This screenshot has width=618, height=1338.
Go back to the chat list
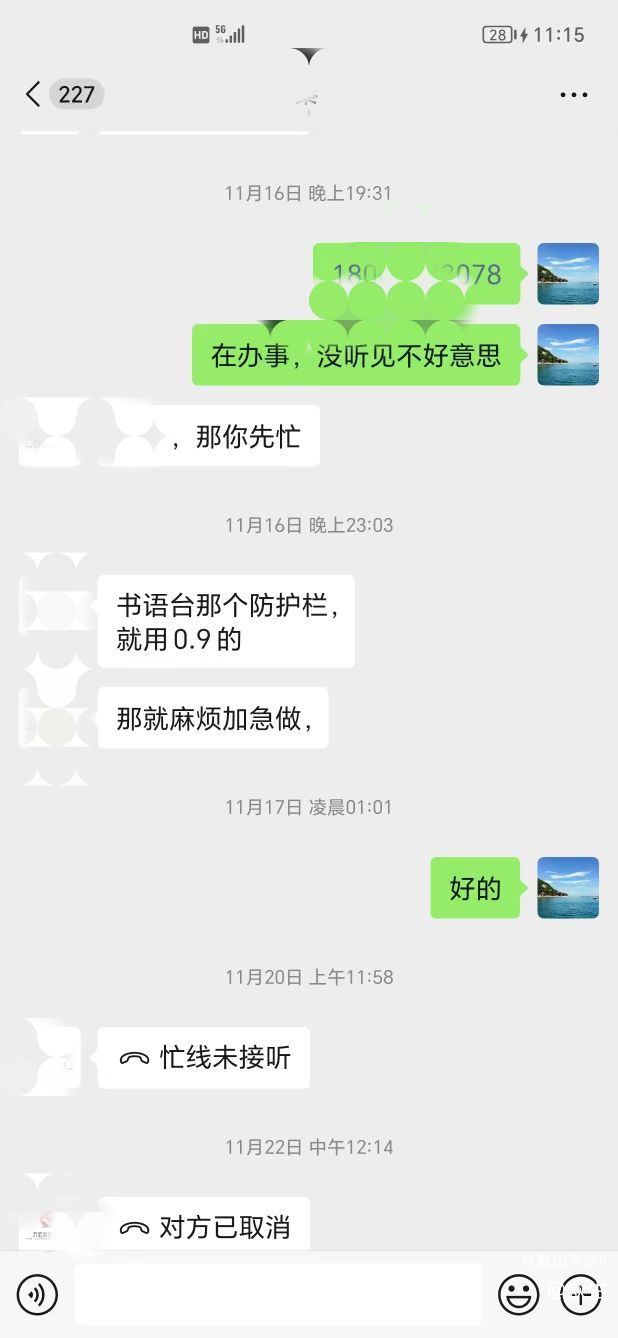pyautogui.click(x=34, y=95)
